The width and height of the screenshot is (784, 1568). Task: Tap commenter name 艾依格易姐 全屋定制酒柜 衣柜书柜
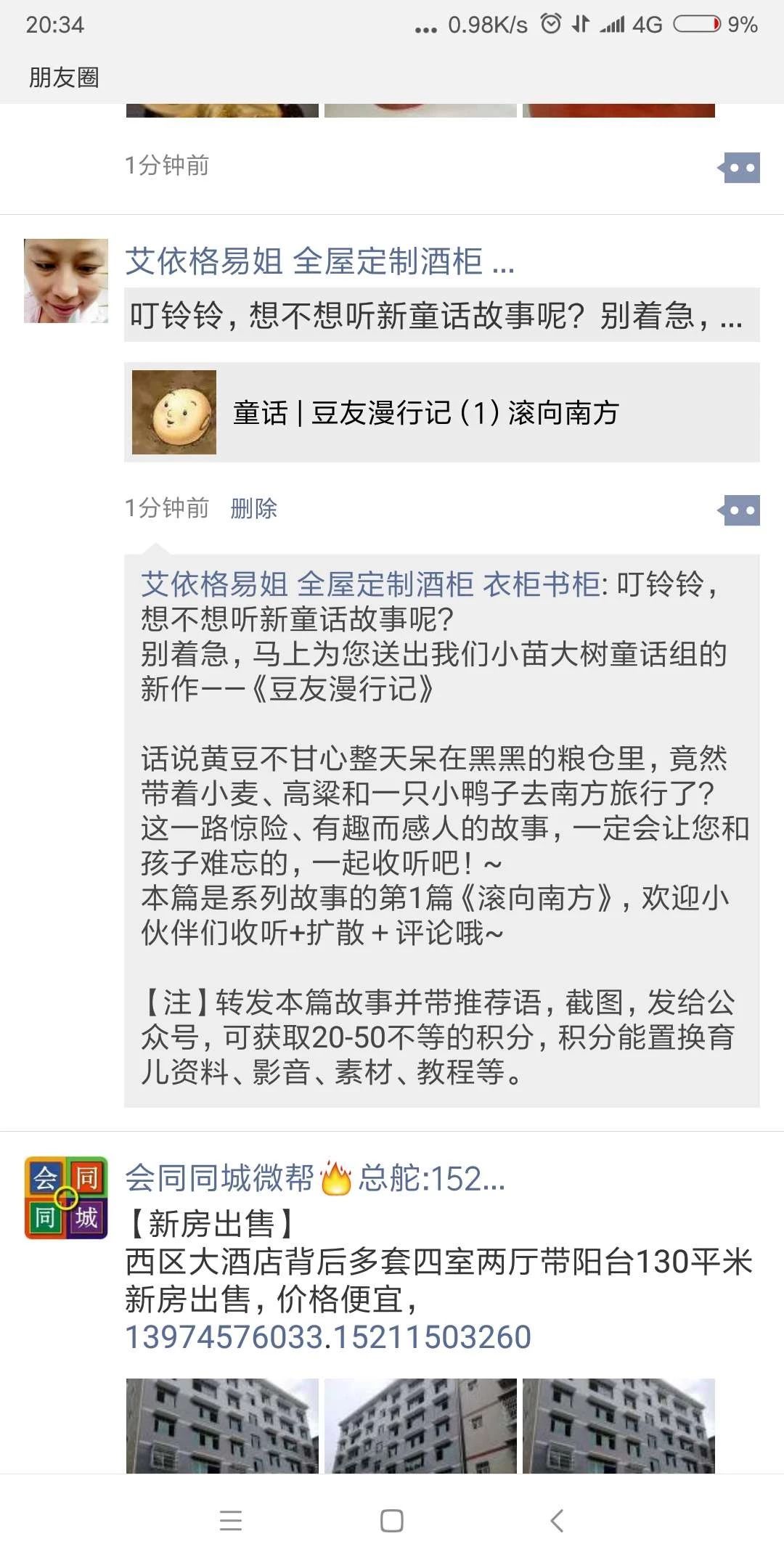click(x=370, y=584)
